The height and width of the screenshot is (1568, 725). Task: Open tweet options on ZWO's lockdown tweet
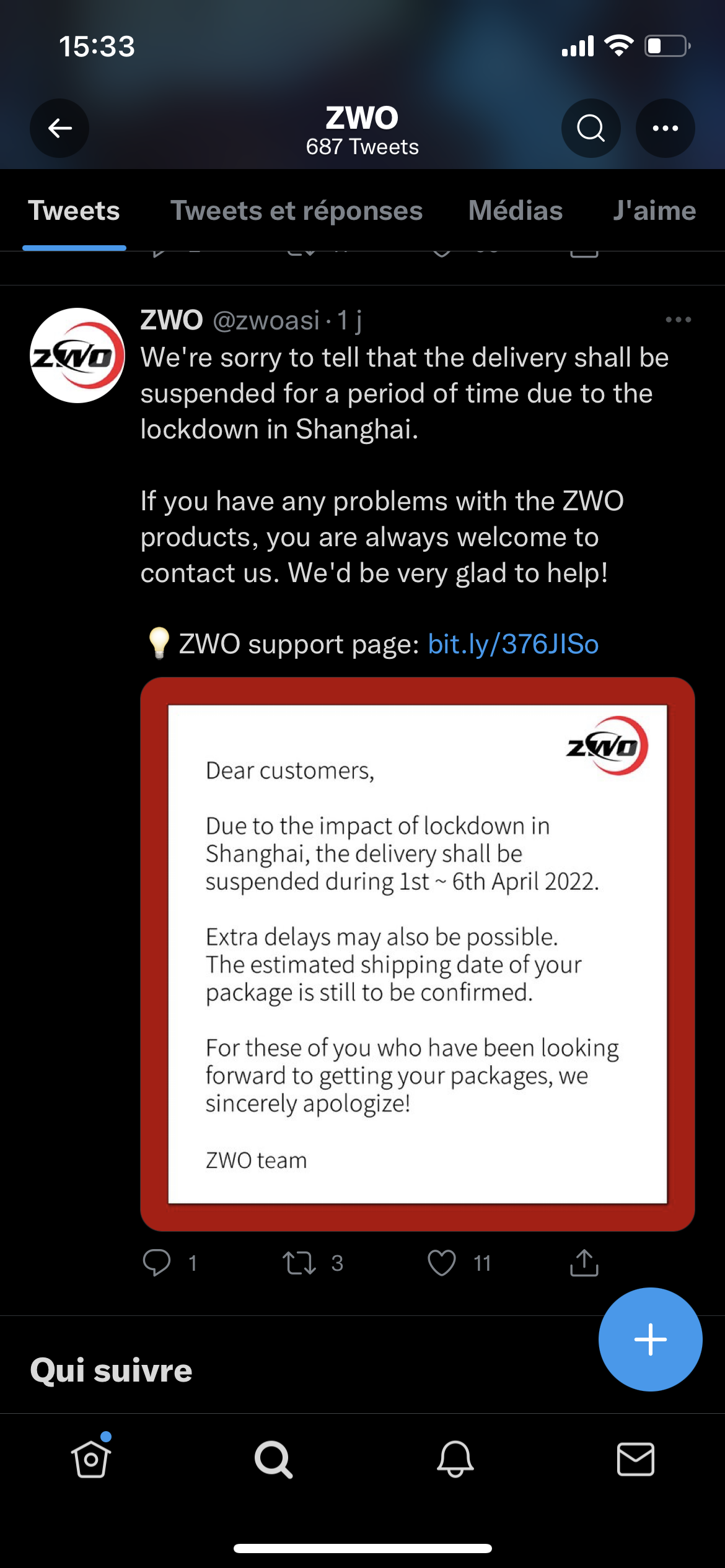tap(678, 320)
